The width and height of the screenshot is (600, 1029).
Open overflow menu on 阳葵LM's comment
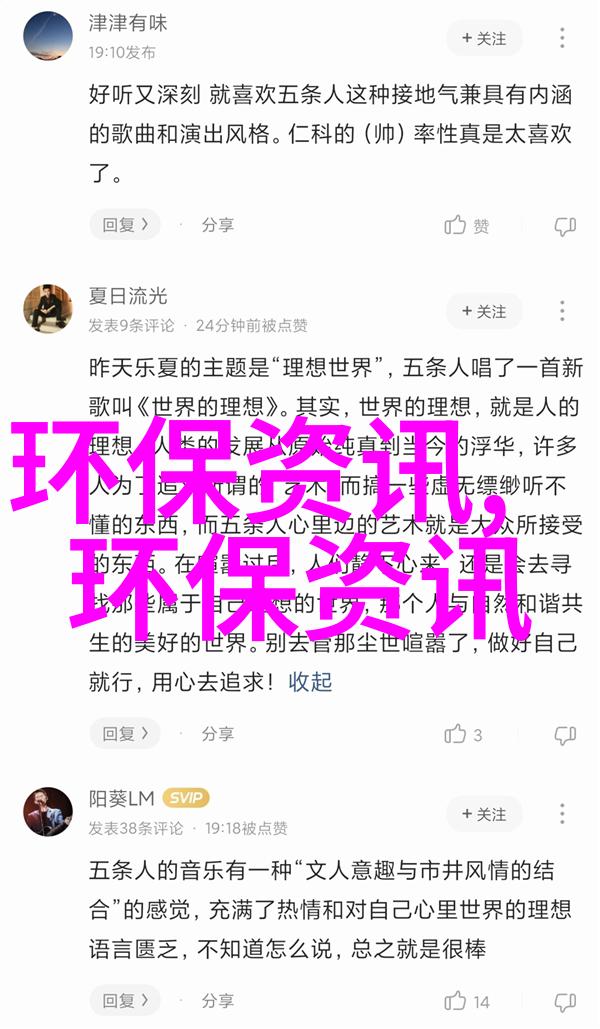coord(564,813)
